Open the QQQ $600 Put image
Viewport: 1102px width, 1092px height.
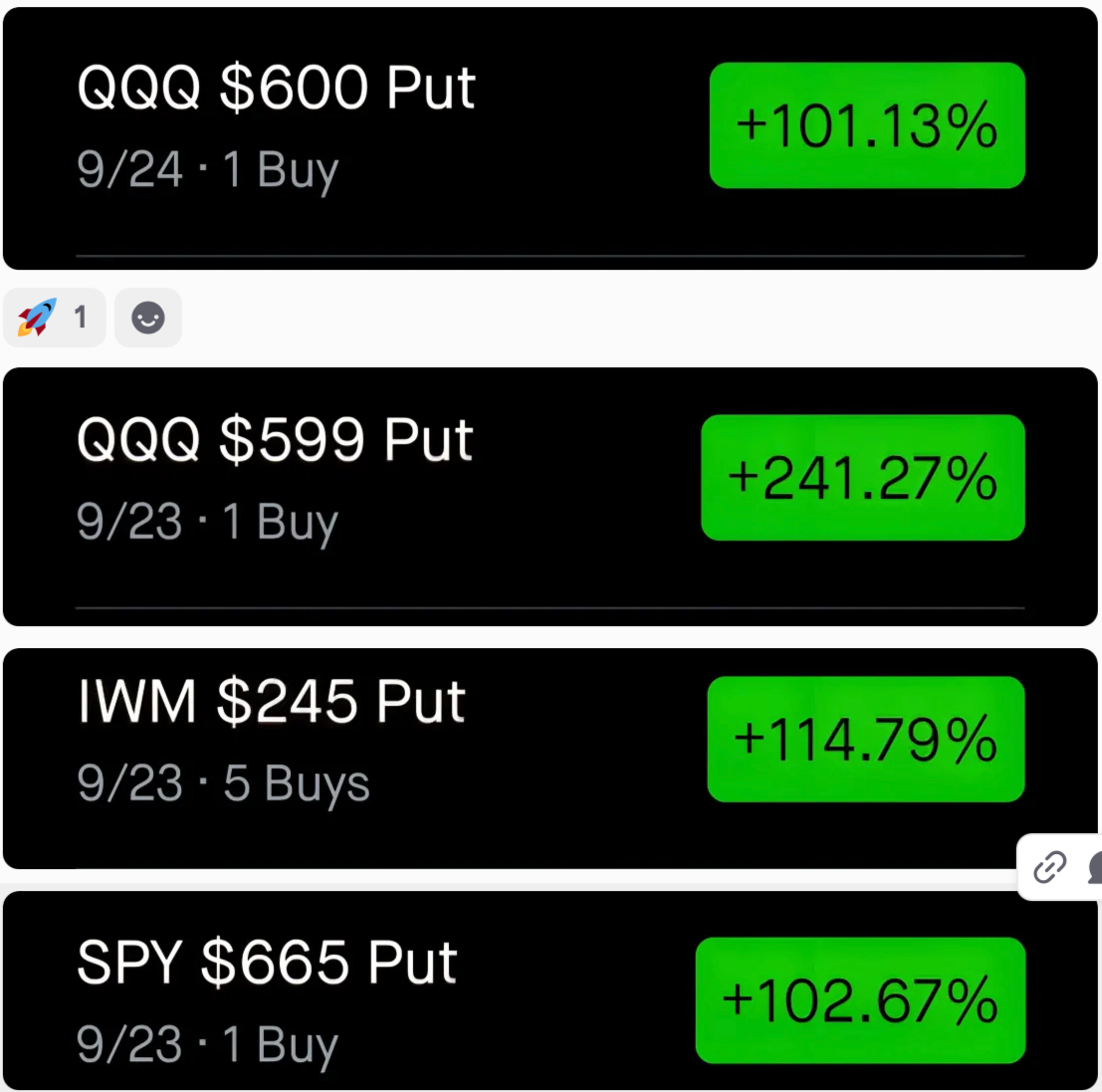[550, 138]
